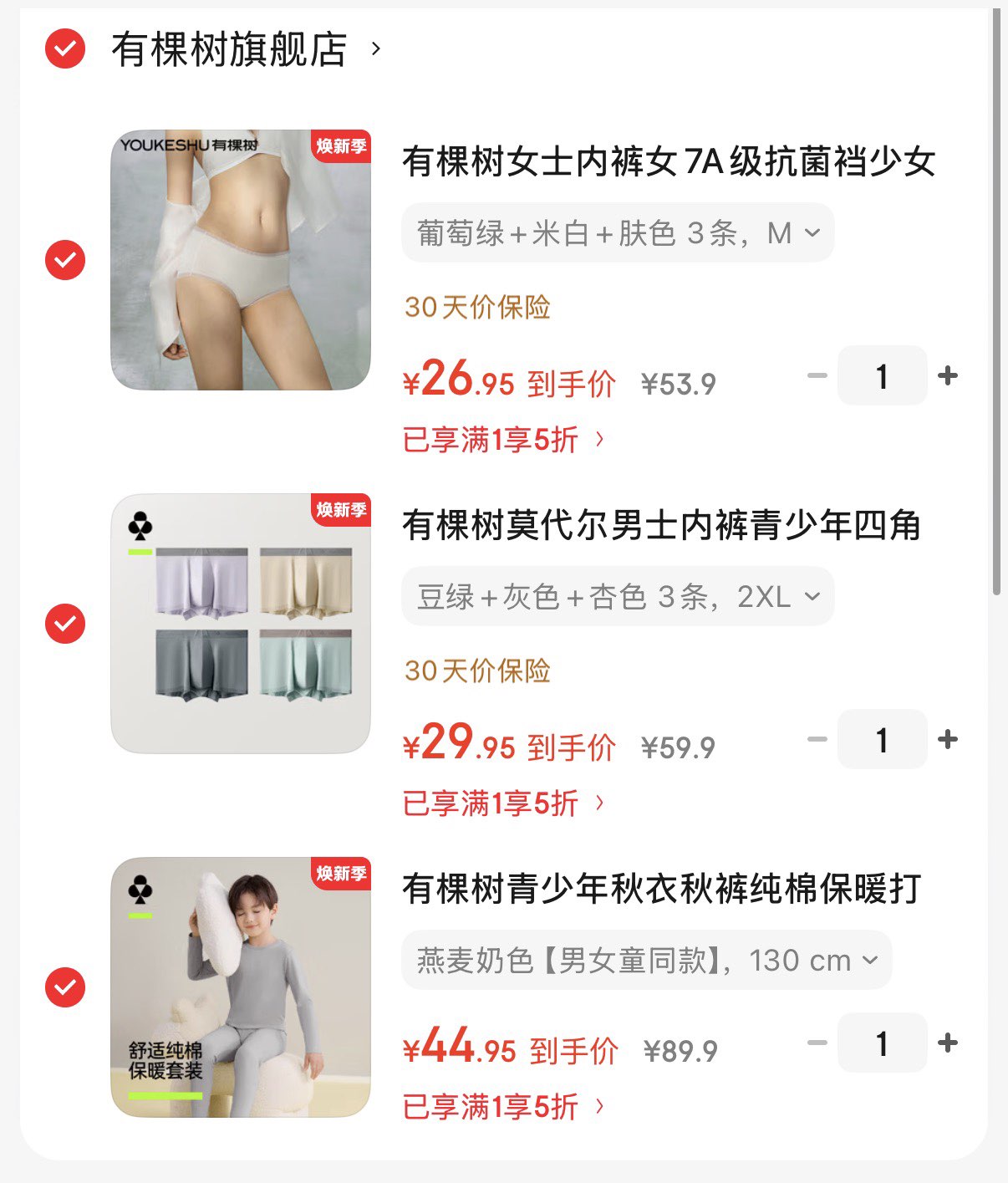View 满1享5折 discount for 秋衣秋裤
The height and width of the screenshot is (1183, 1008).
click(502, 1107)
